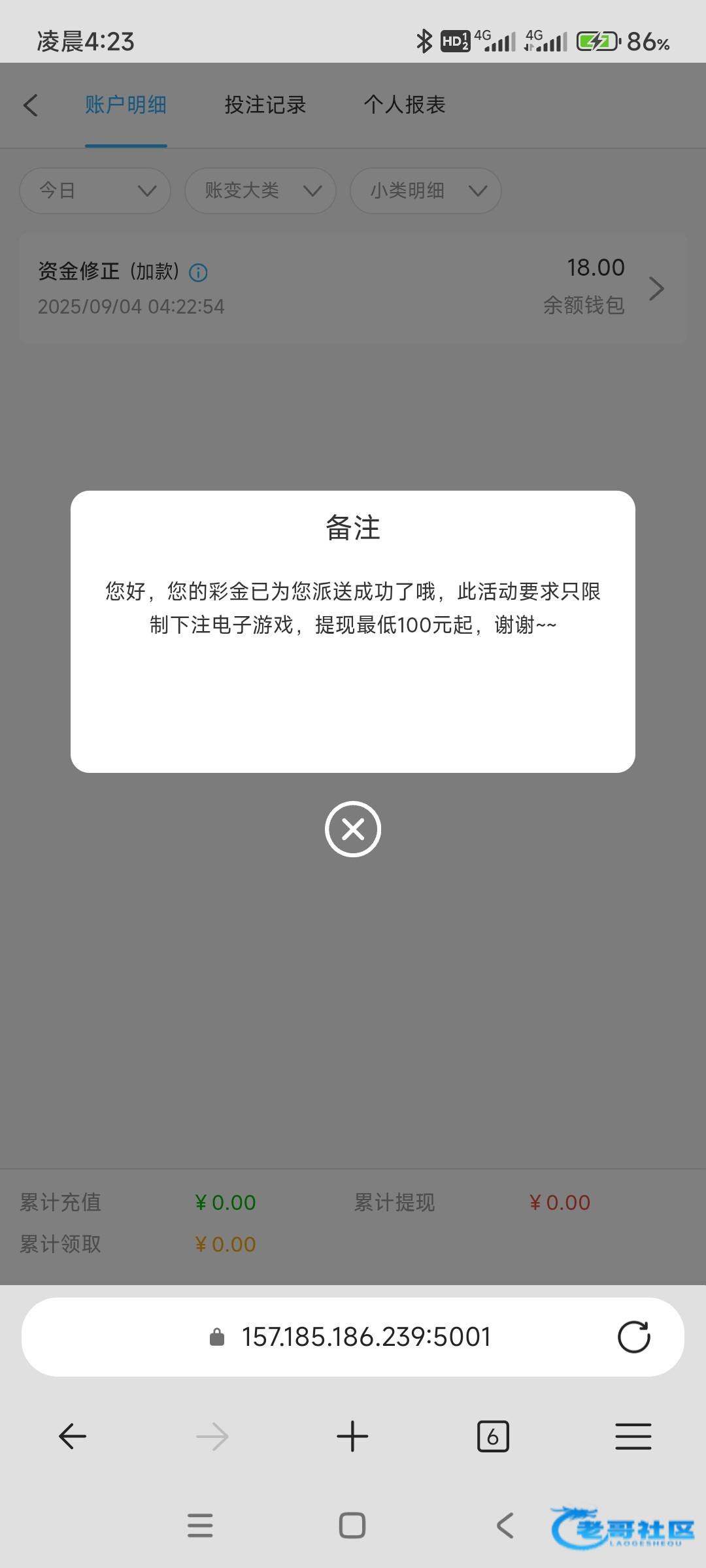Switch to the 投注记录 tab

[265, 105]
